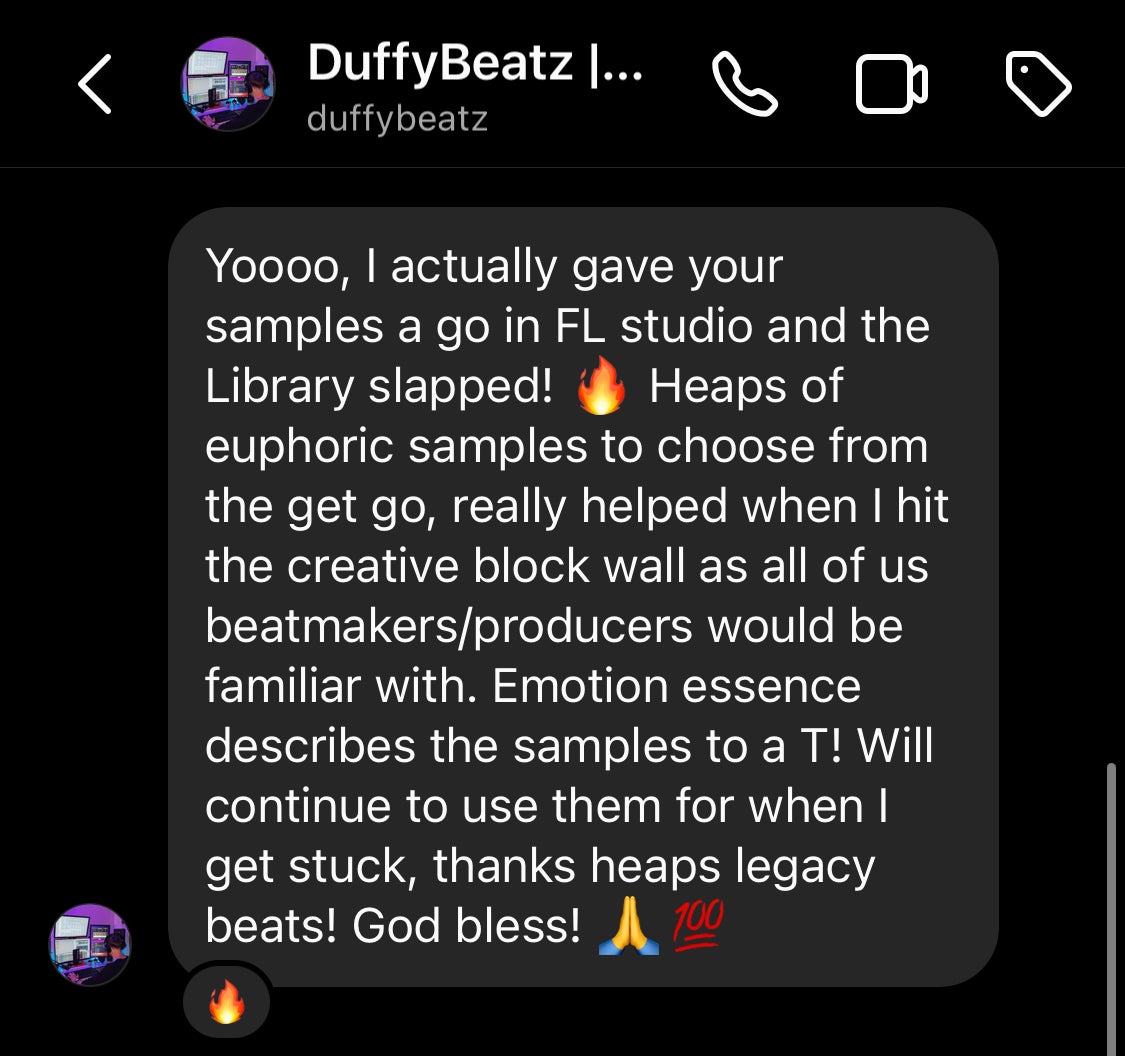Start a voice call with duffybeatz
The height and width of the screenshot is (1056, 1125).
[744, 85]
